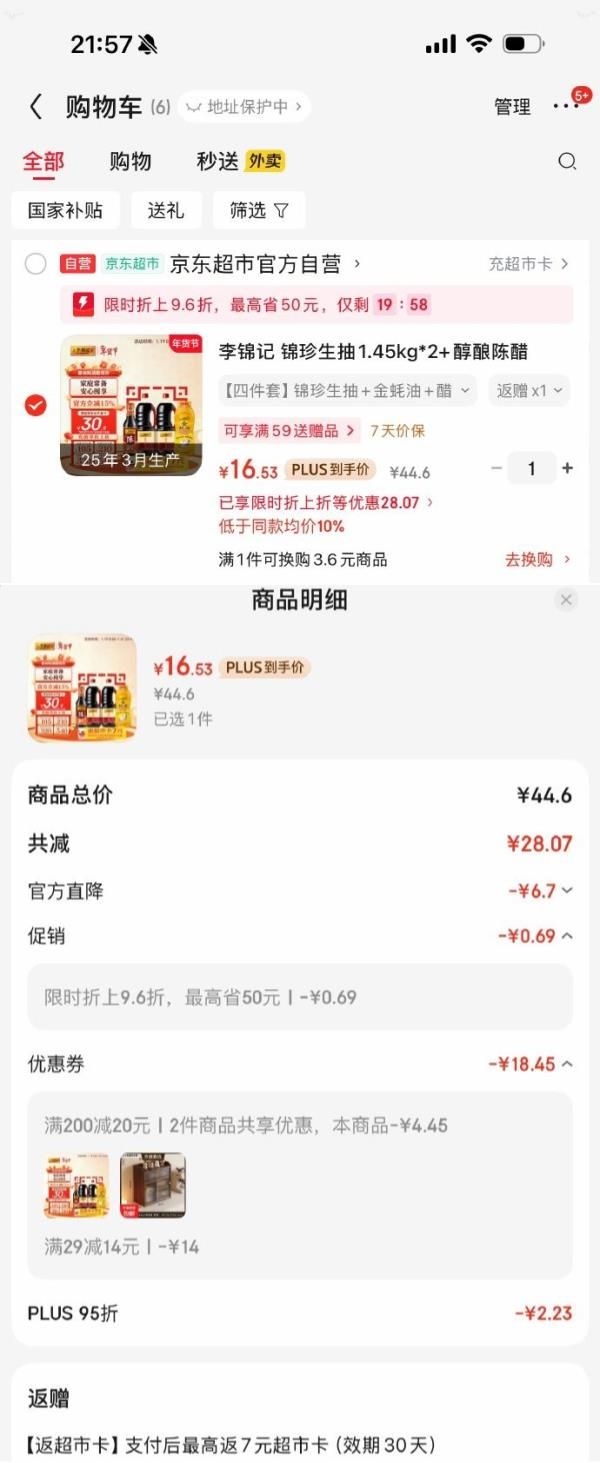Open the 充超市卡 link
This screenshot has height=1463, width=600.
(528, 264)
